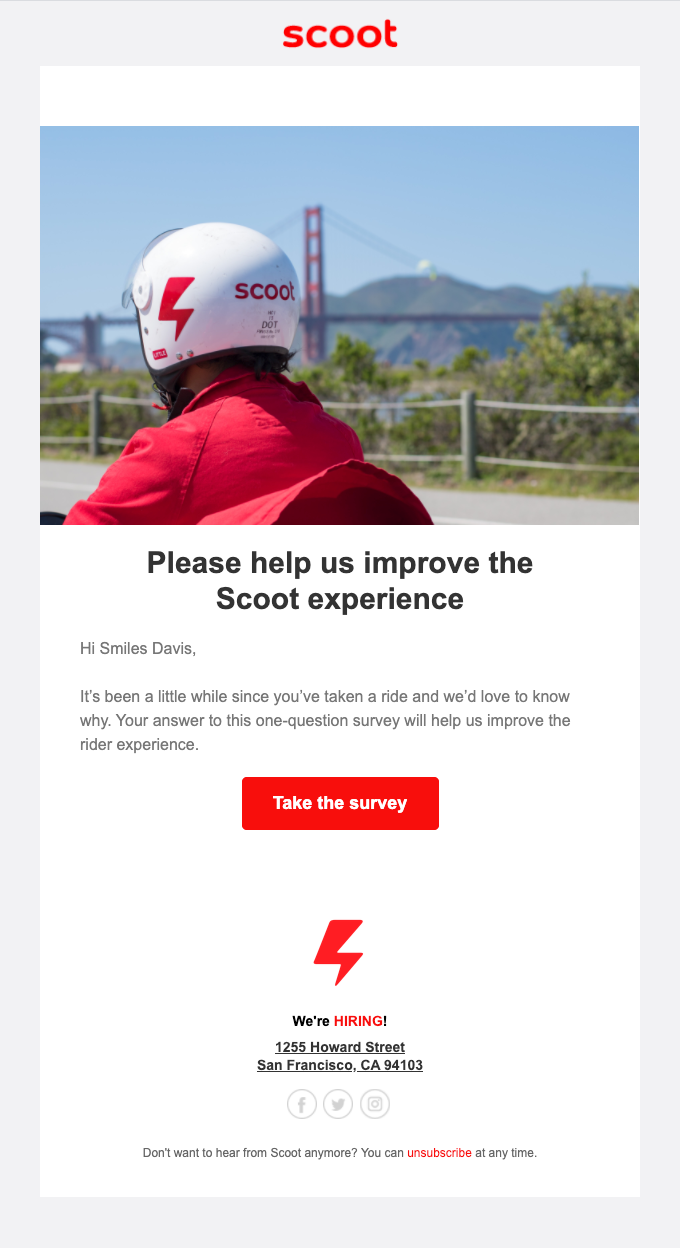Open Scoot's Instagram profile icon
This screenshot has width=680, height=1248.
click(x=375, y=1104)
